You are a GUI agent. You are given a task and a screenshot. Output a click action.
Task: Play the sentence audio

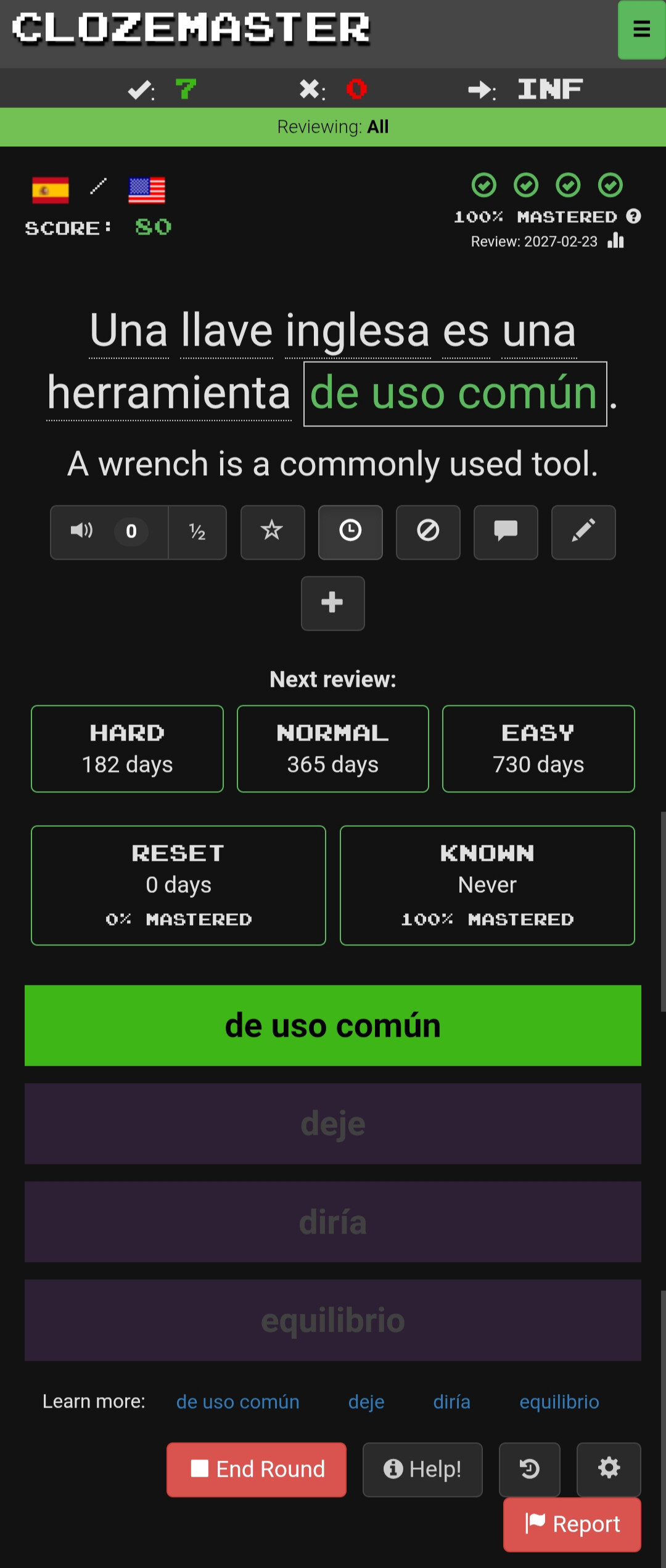point(82,531)
